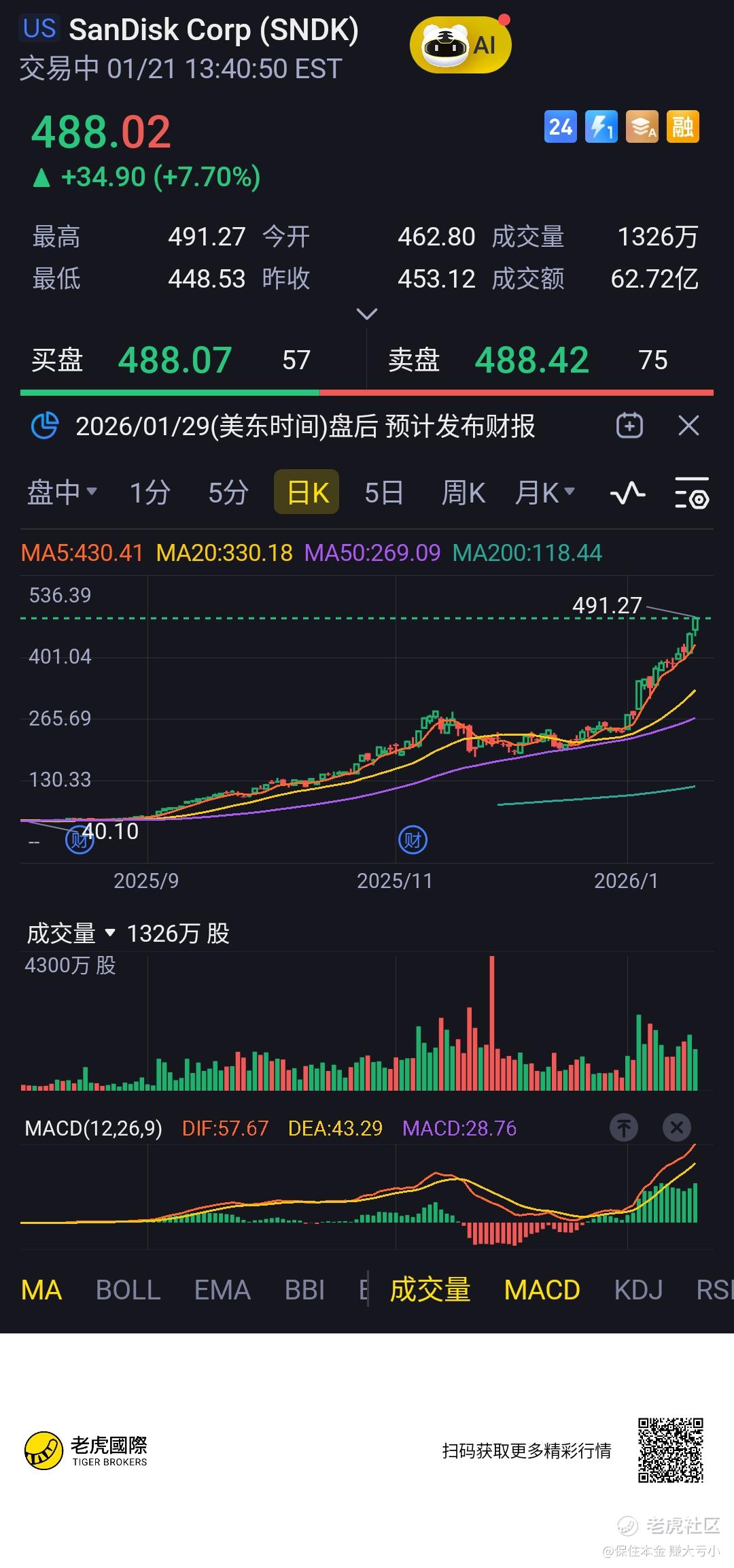Tap the 融 margin badge

click(682, 126)
